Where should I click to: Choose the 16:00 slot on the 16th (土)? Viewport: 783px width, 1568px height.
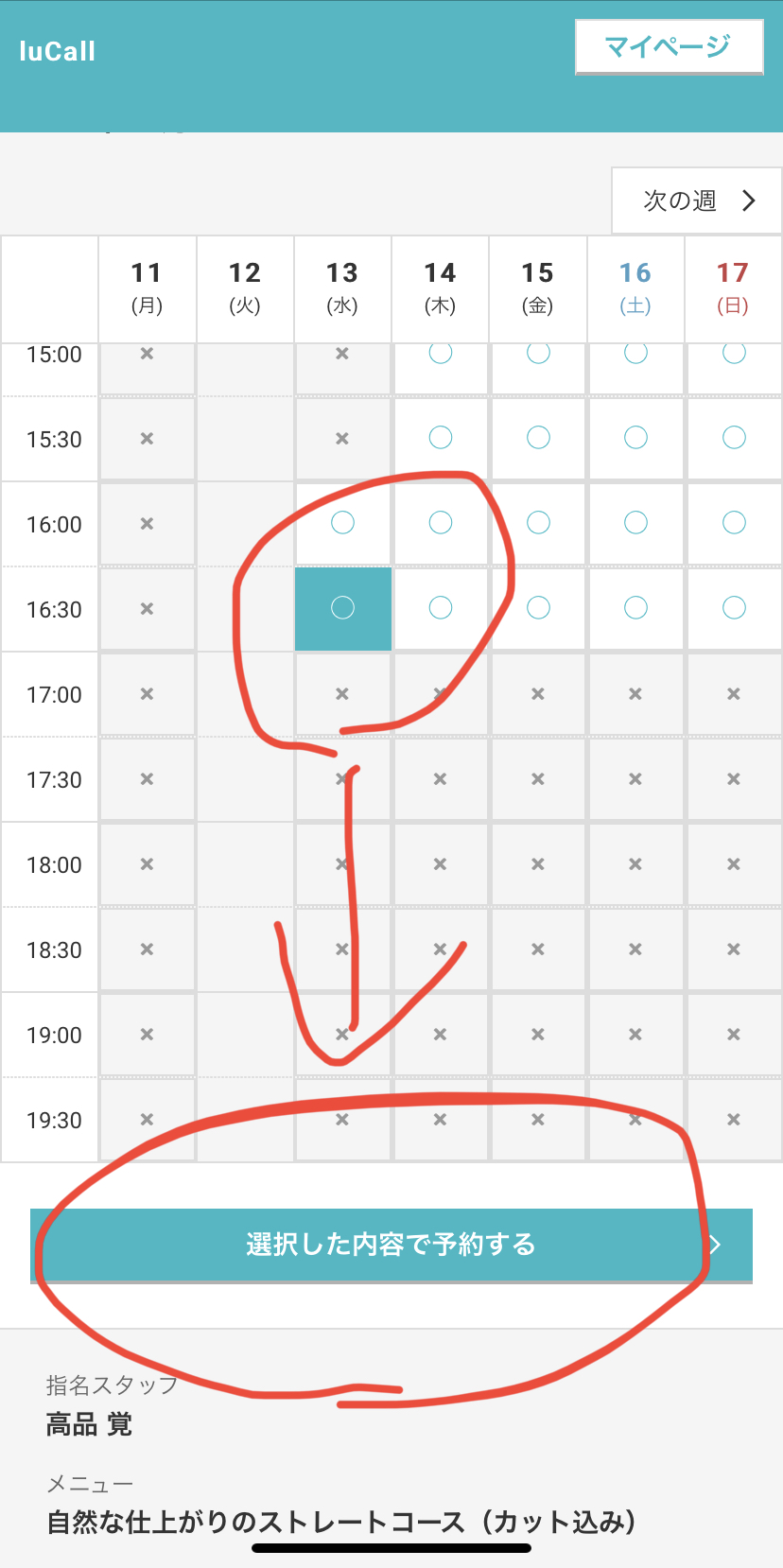click(635, 523)
